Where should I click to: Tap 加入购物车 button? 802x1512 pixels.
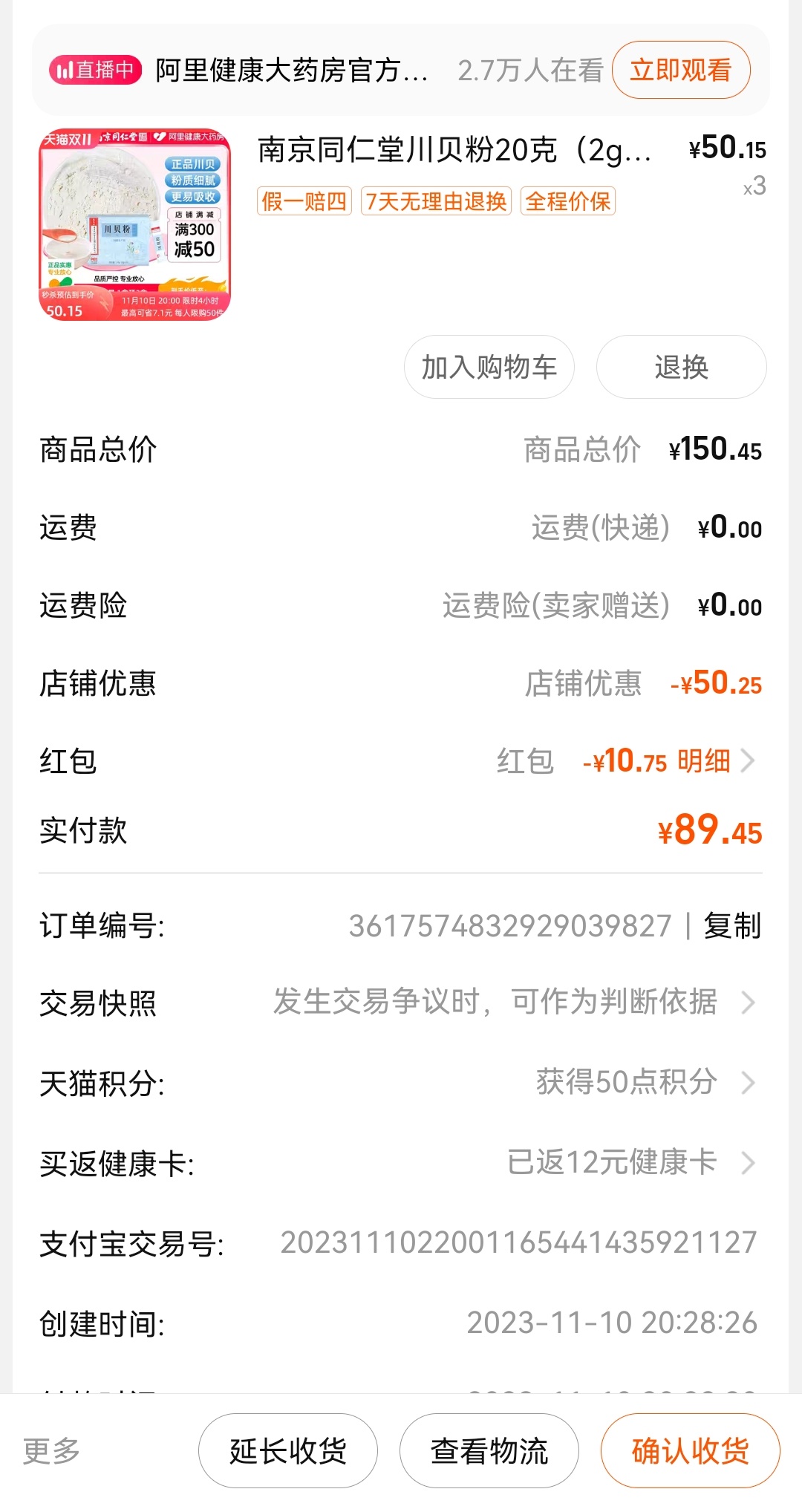click(489, 367)
